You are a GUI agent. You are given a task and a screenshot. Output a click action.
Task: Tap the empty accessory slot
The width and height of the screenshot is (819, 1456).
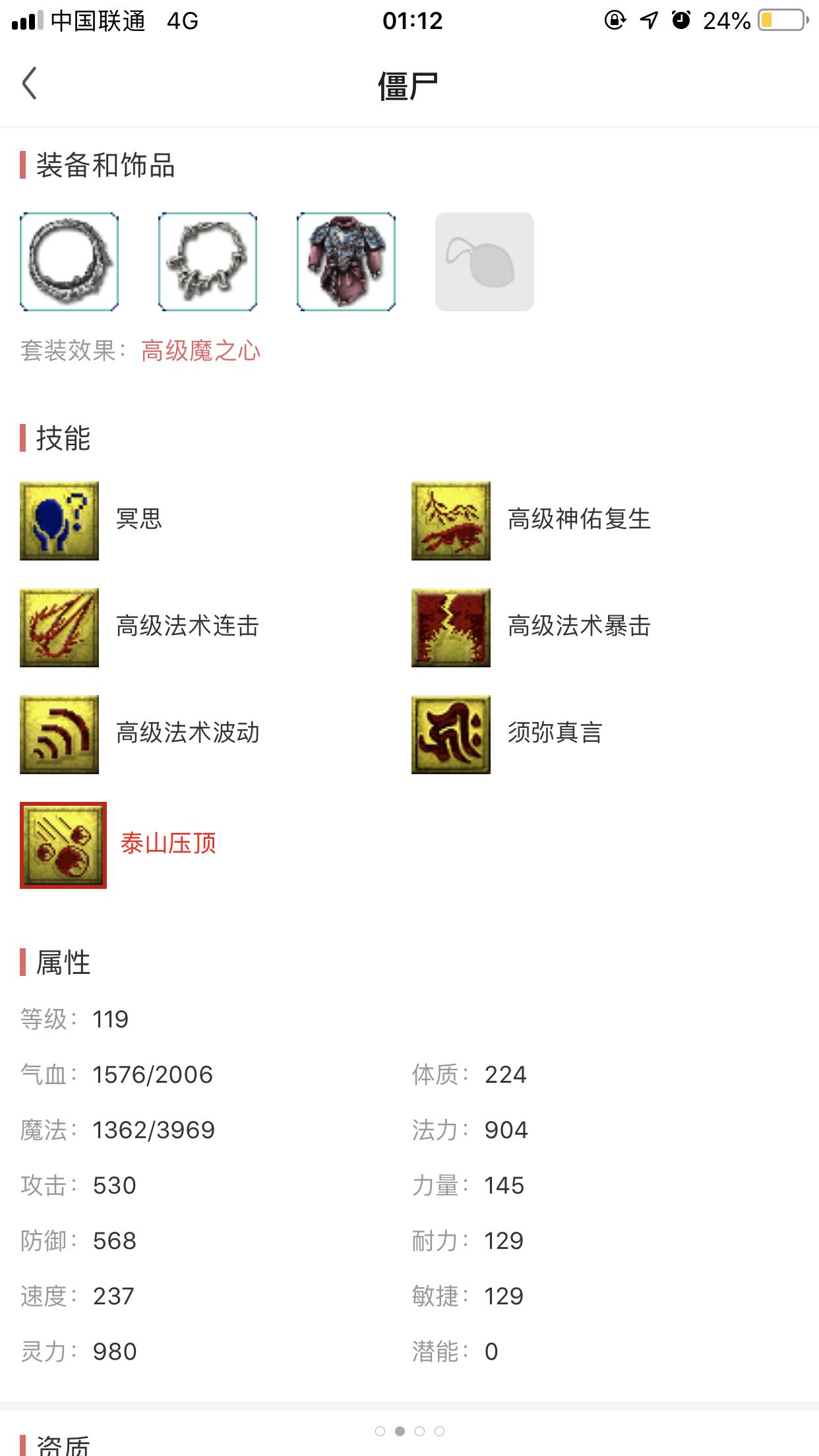click(x=485, y=262)
